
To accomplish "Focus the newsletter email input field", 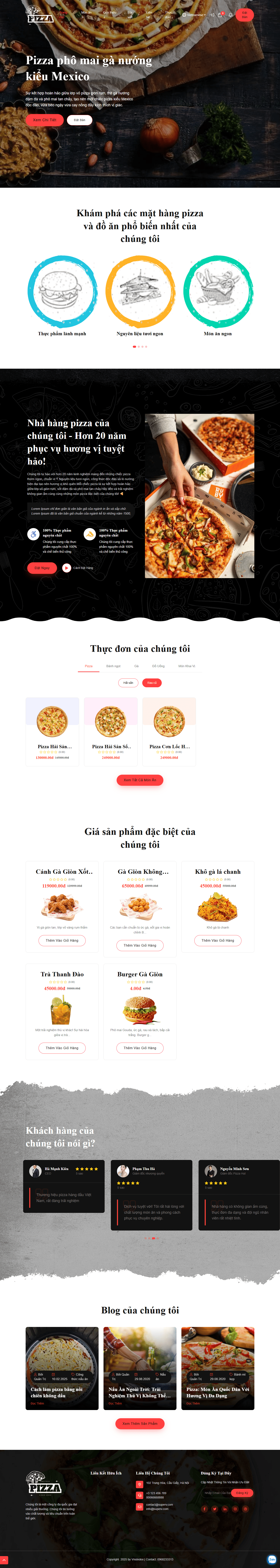I will point(216,1493).
